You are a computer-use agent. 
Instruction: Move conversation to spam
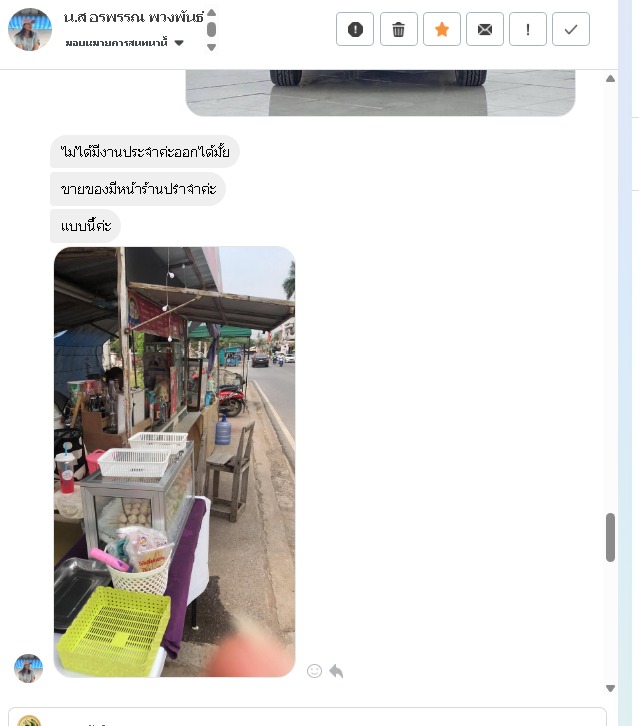point(355,29)
